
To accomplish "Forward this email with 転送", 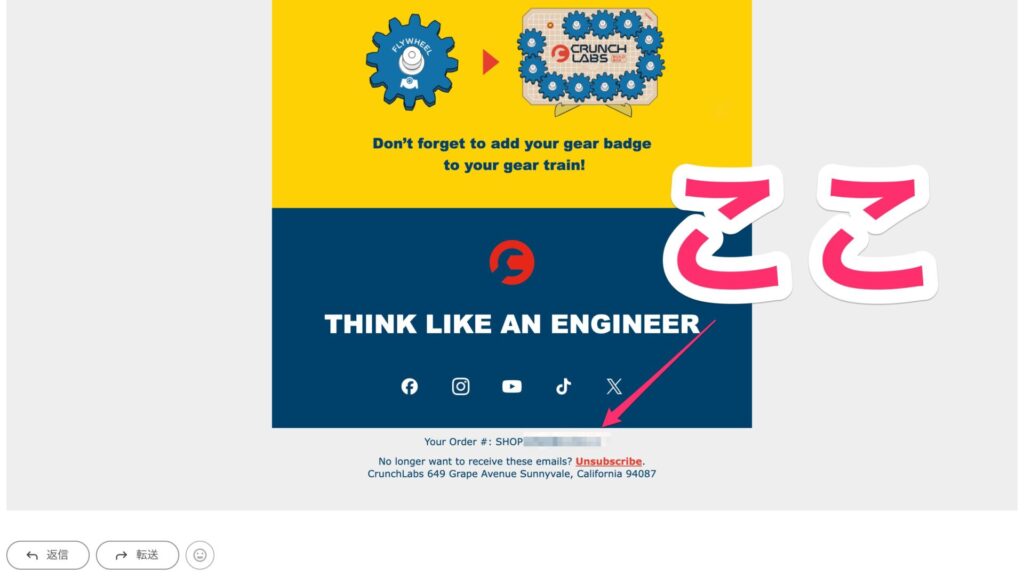I will pos(137,555).
